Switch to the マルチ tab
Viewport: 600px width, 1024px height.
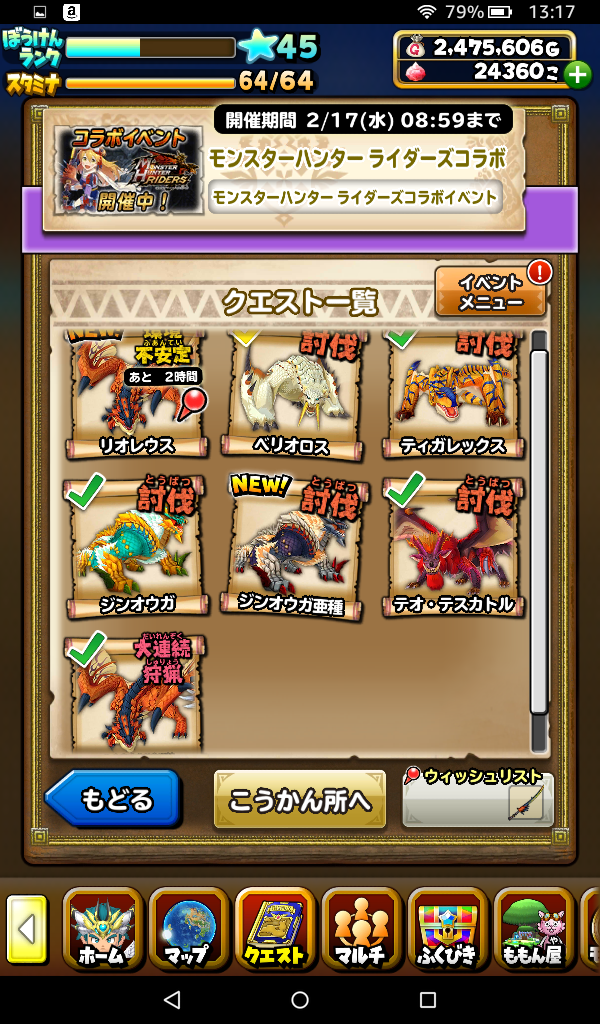click(361, 929)
